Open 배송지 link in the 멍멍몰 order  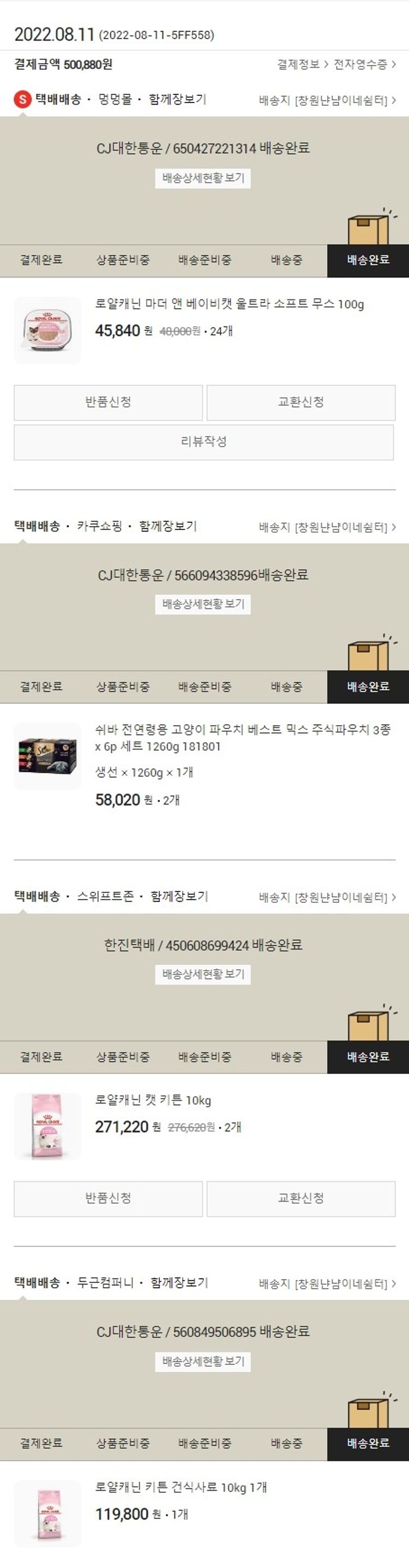coord(327,100)
